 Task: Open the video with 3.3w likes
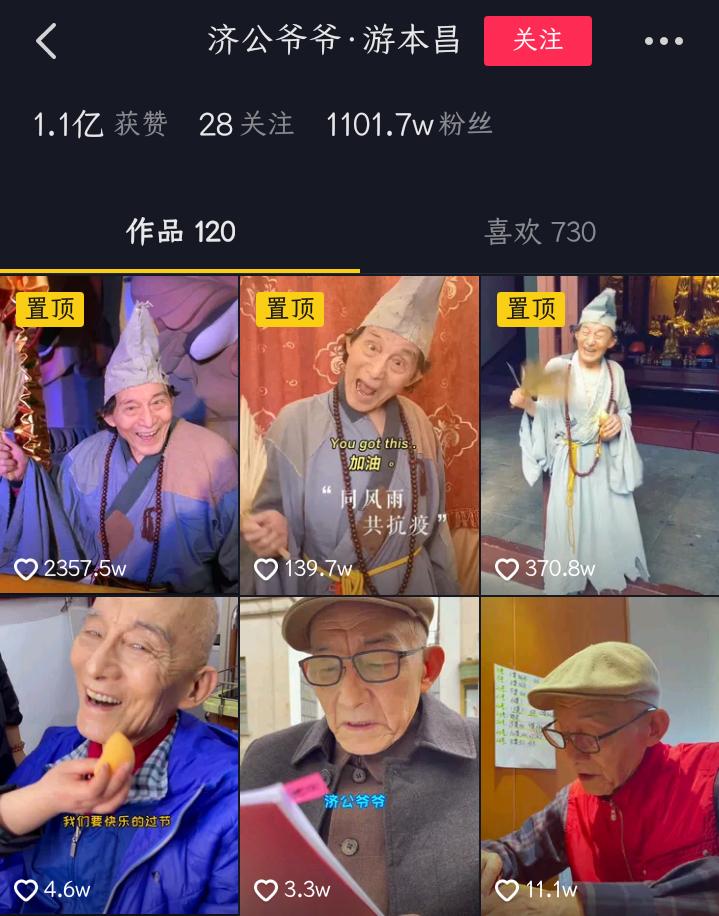point(359,755)
